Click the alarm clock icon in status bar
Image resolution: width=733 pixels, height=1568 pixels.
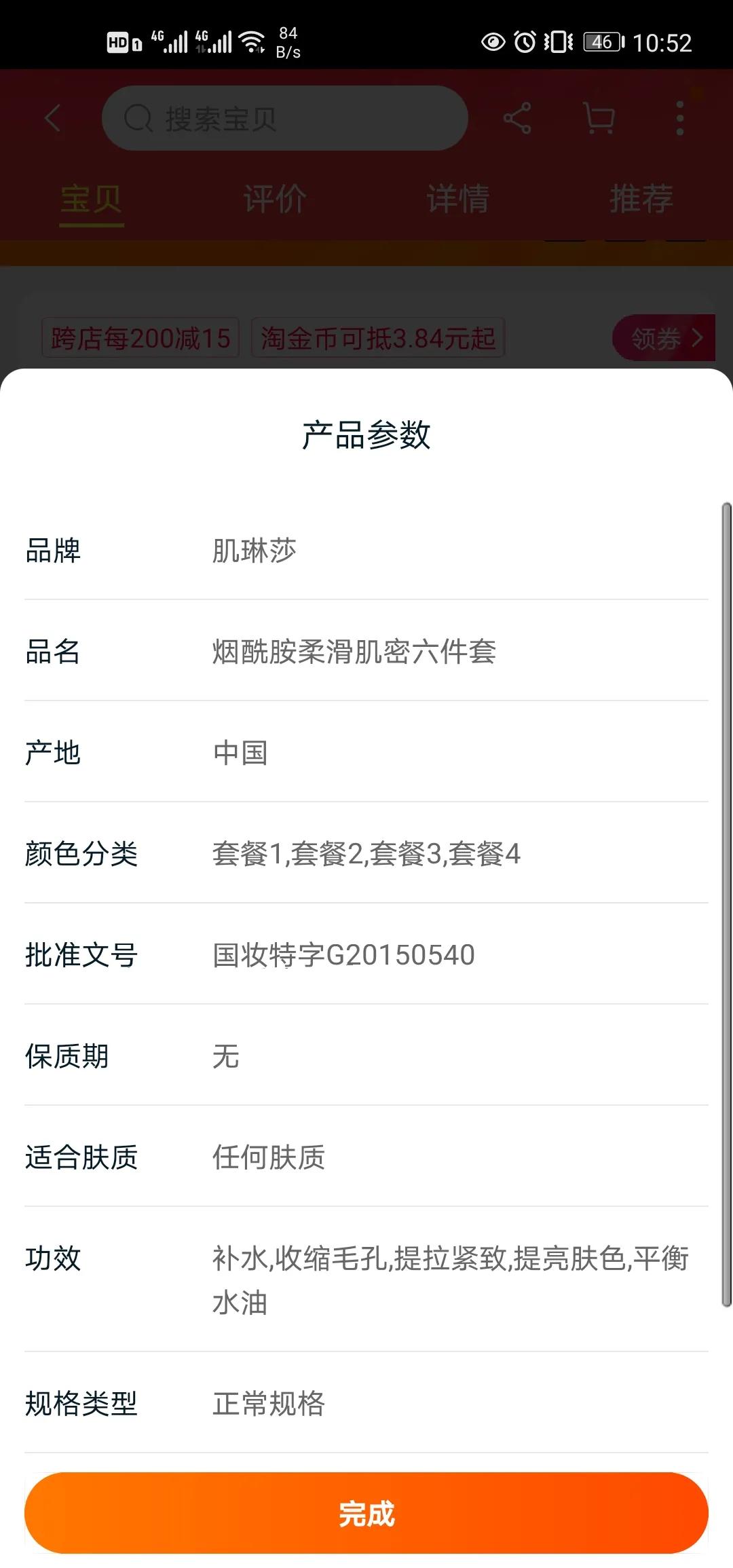point(524,43)
